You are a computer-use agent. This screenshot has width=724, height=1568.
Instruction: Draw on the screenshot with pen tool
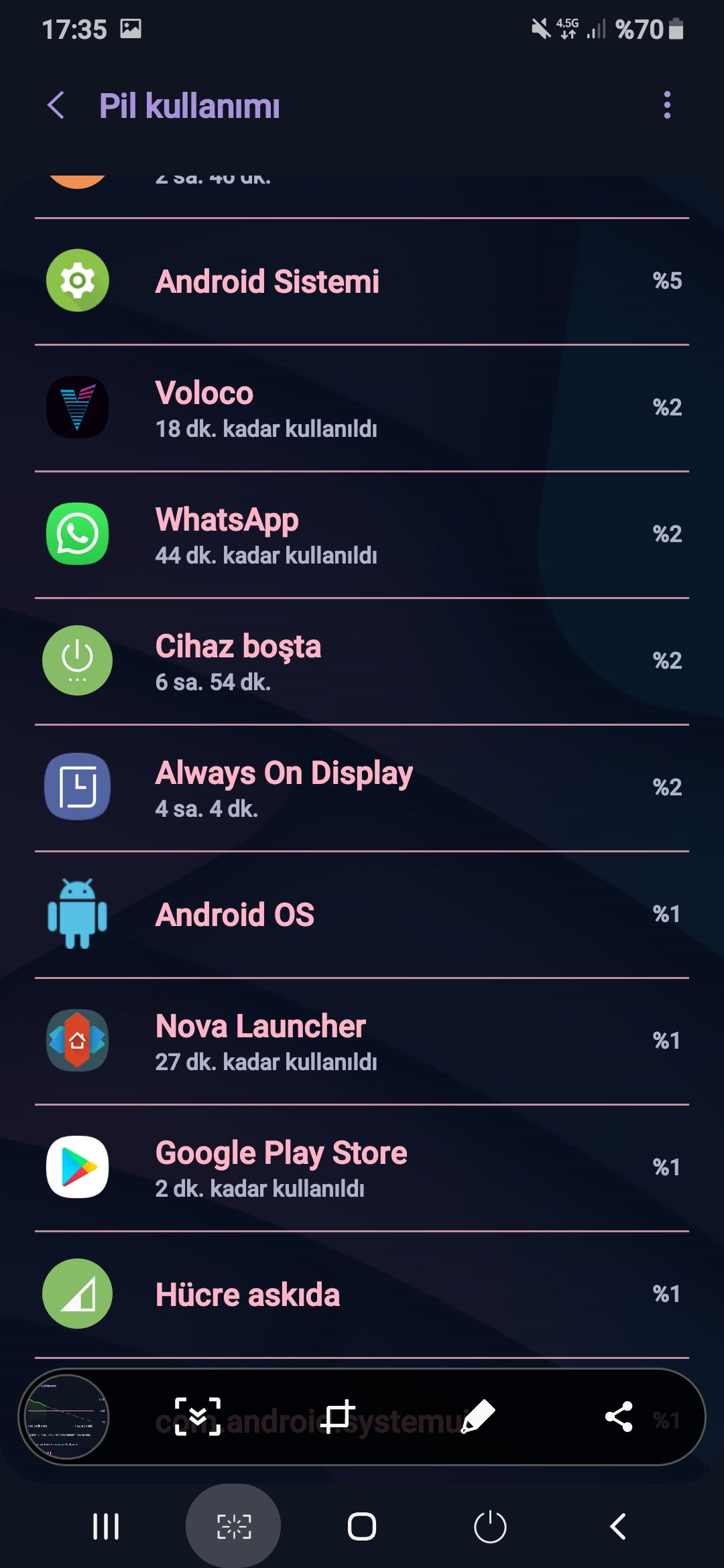[478, 1417]
